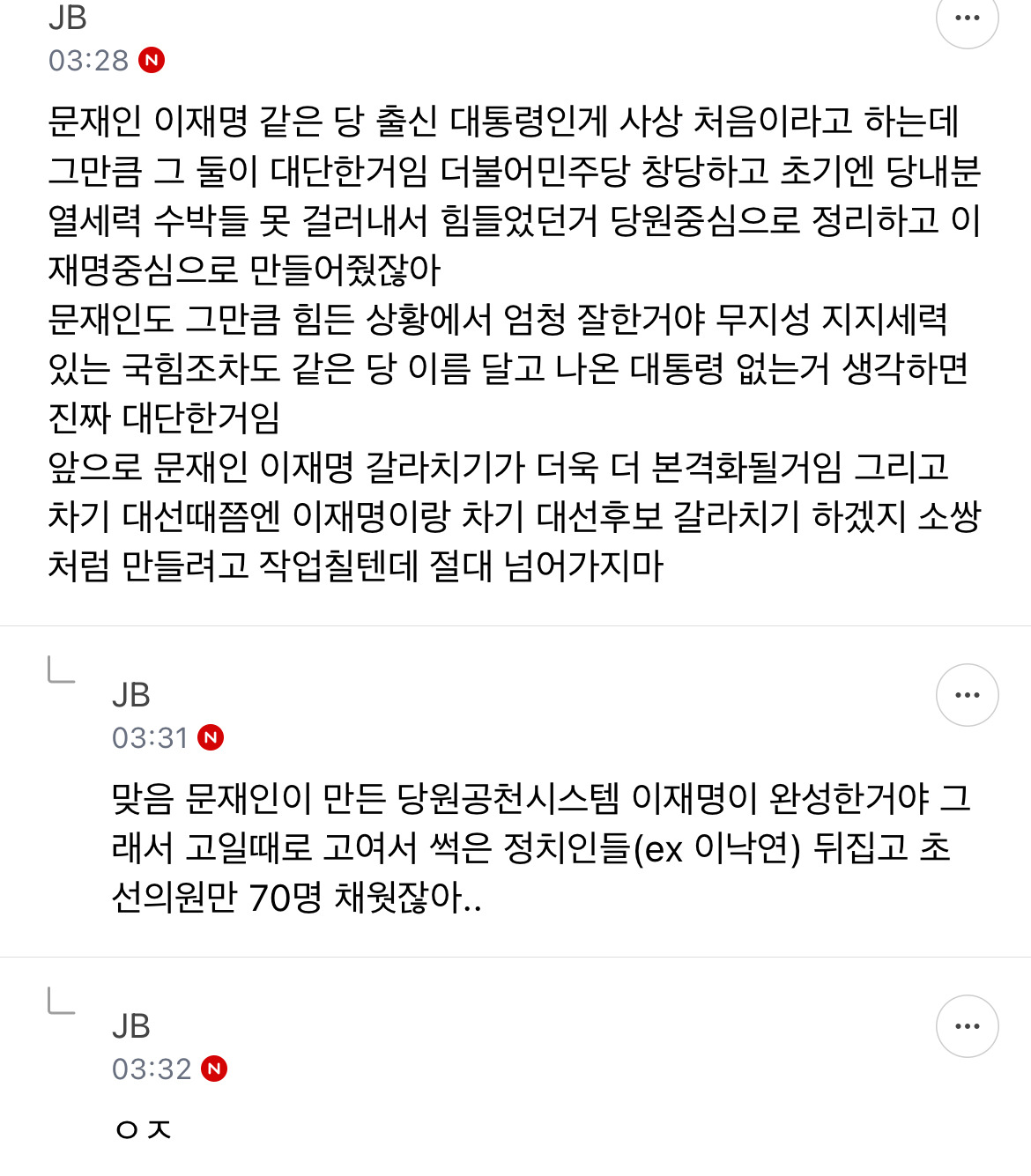Open JB's profile on the 03:32 reply

click(x=131, y=1027)
